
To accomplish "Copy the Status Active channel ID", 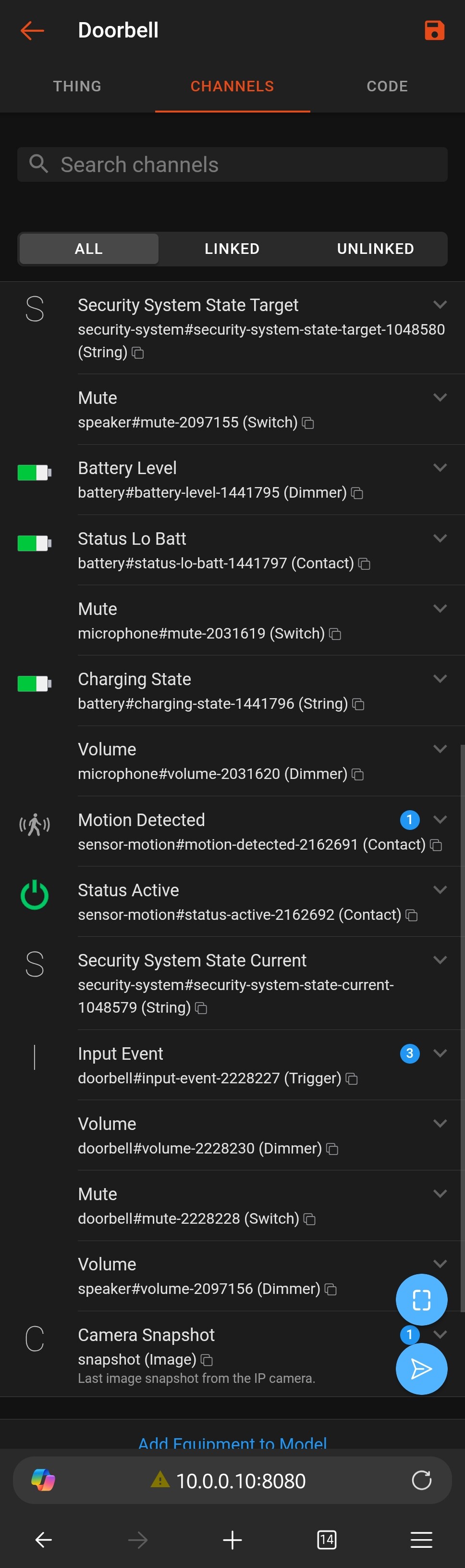I will pos(412,916).
